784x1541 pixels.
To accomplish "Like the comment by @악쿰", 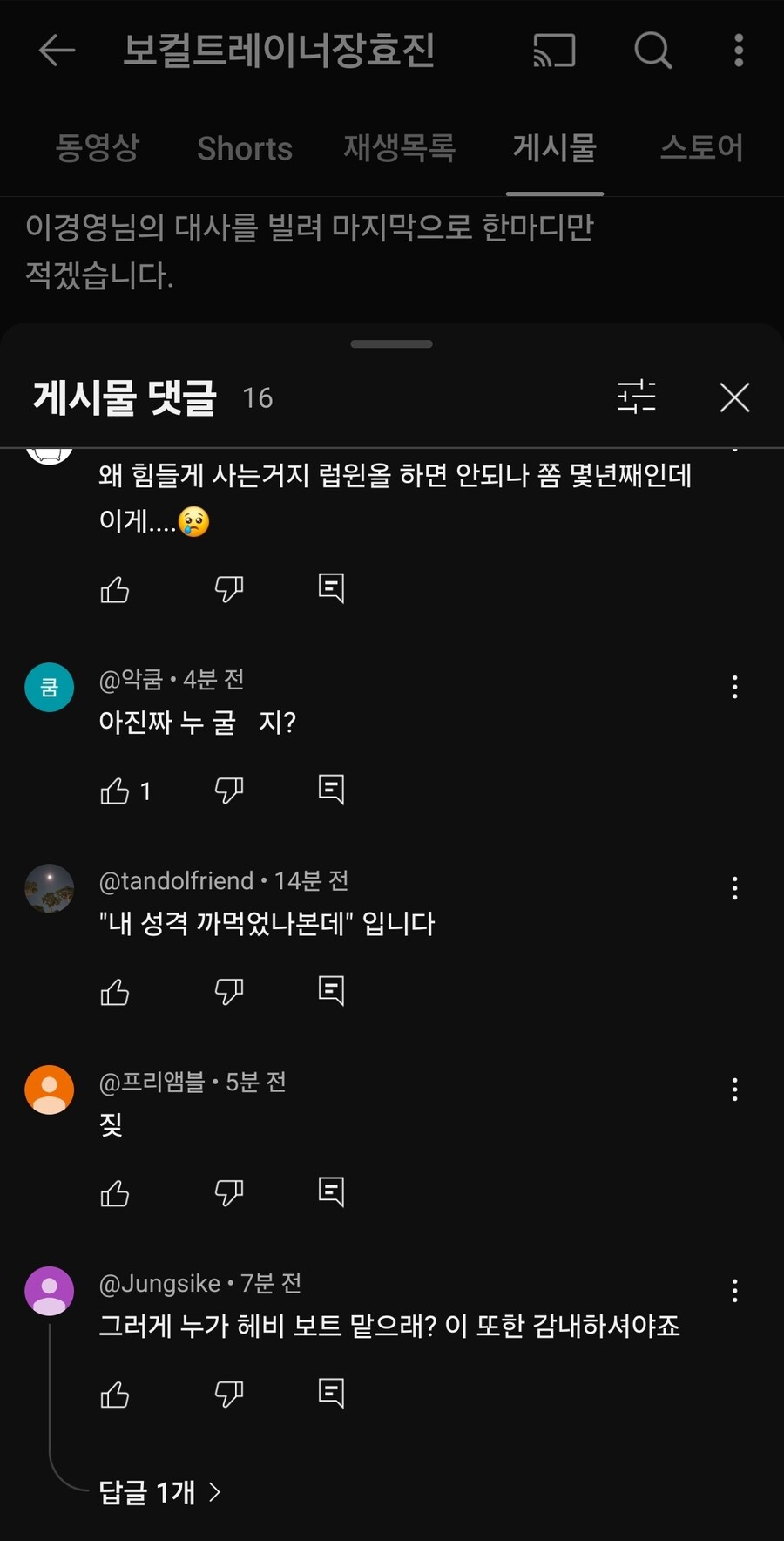I will tap(117, 791).
